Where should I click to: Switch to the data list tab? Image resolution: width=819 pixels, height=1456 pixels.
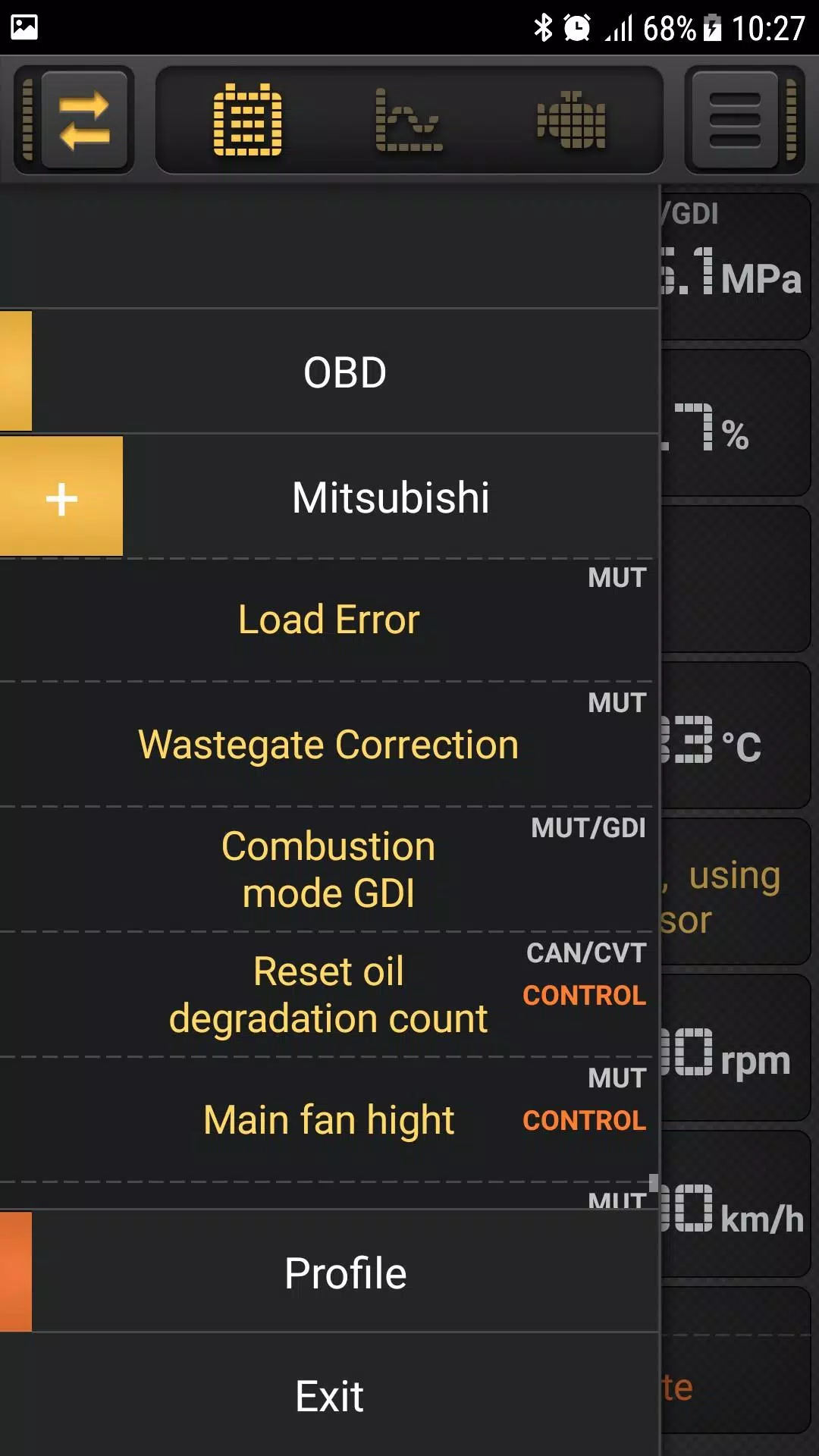point(247,120)
